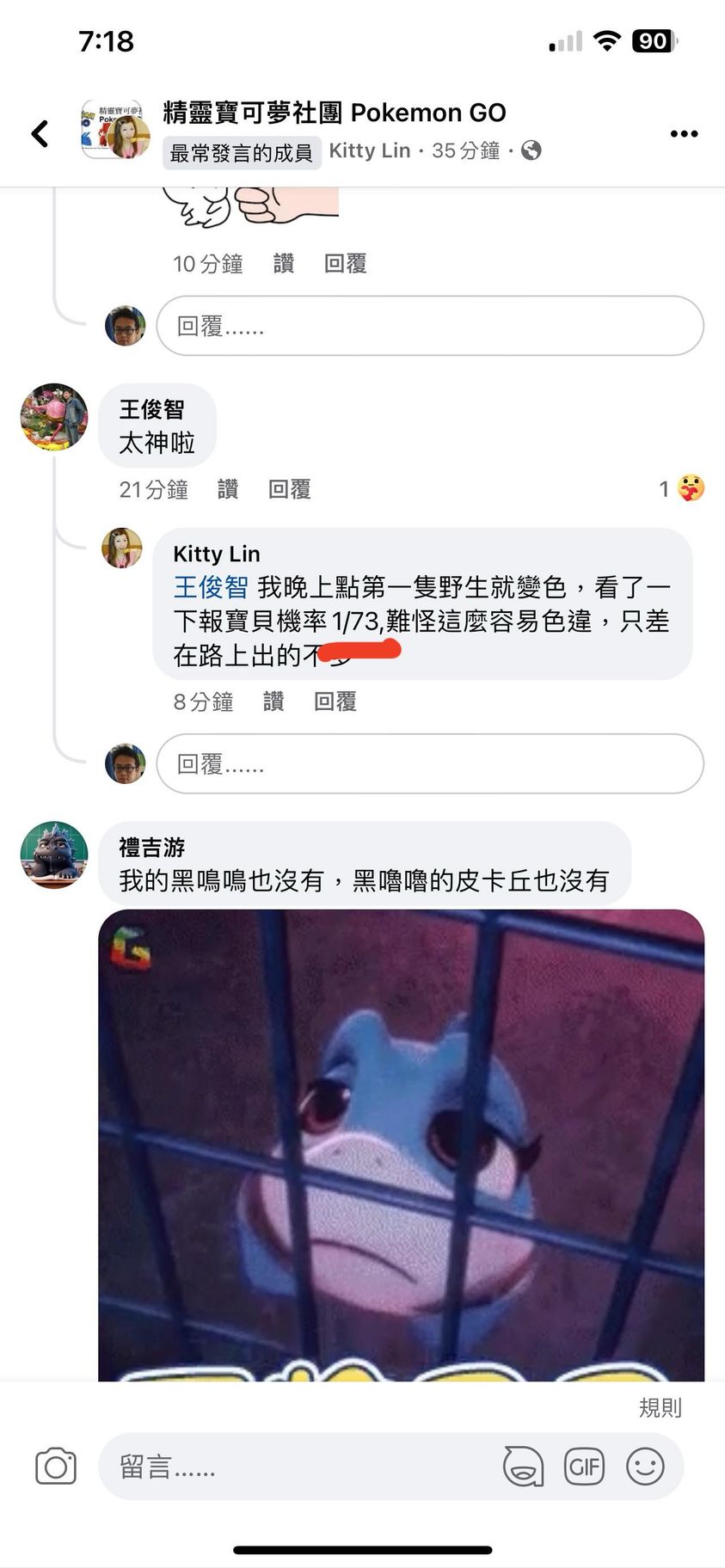The width and height of the screenshot is (725, 1568).
Task: Tap the reply field under the 10-minute comment
Action: [430, 326]
